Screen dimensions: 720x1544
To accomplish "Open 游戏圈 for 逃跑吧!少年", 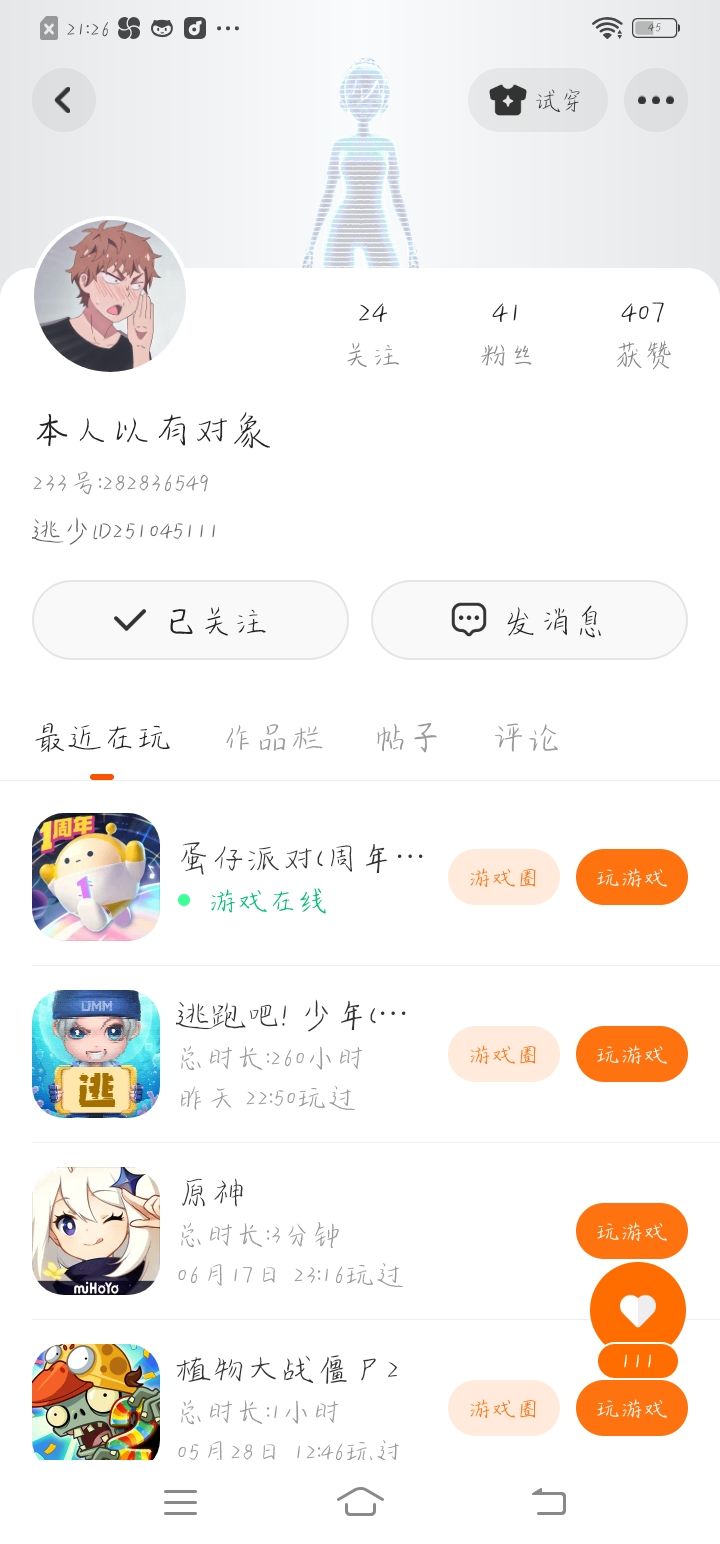I will pos(503,1054).
